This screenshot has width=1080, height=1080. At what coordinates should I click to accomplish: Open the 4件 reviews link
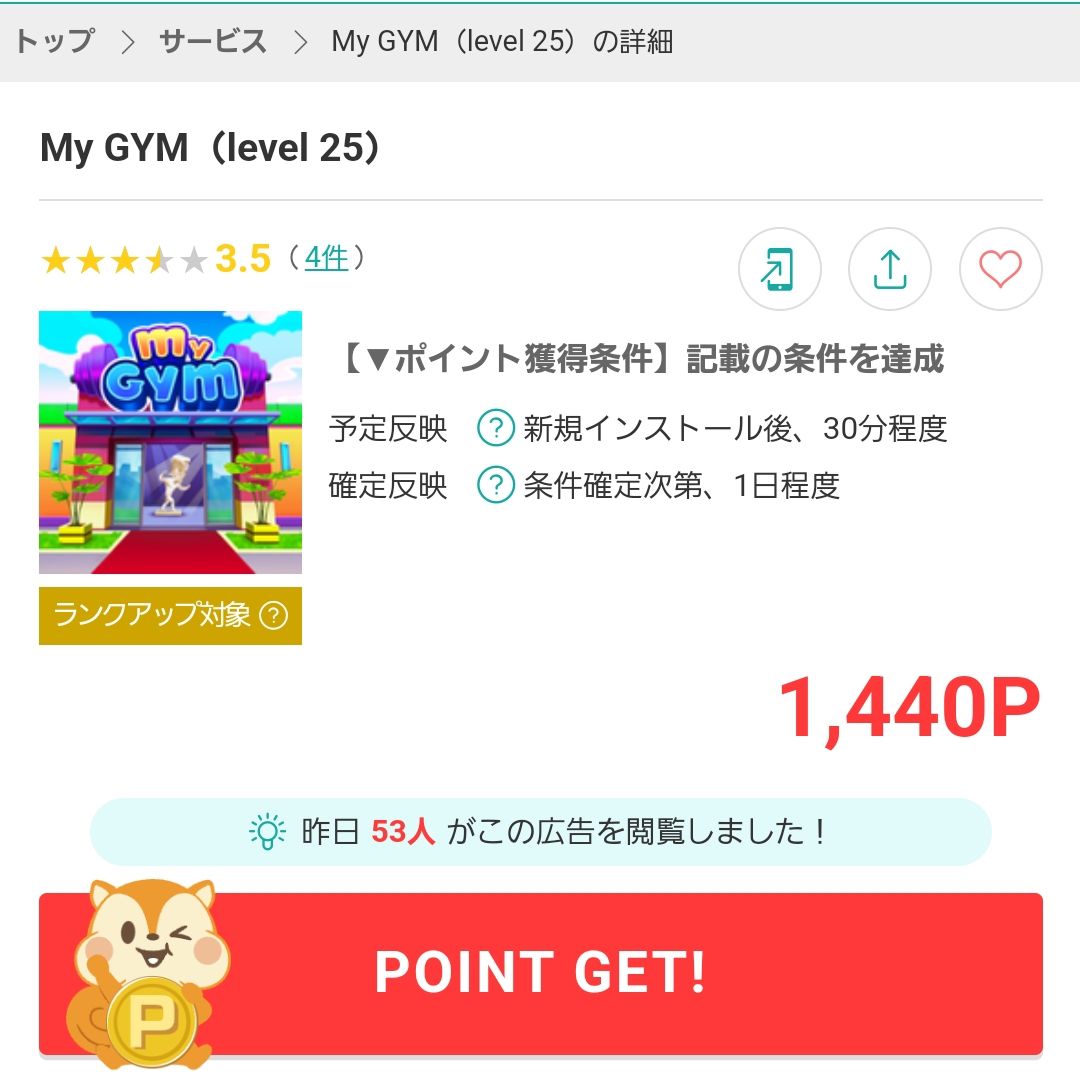326,258
